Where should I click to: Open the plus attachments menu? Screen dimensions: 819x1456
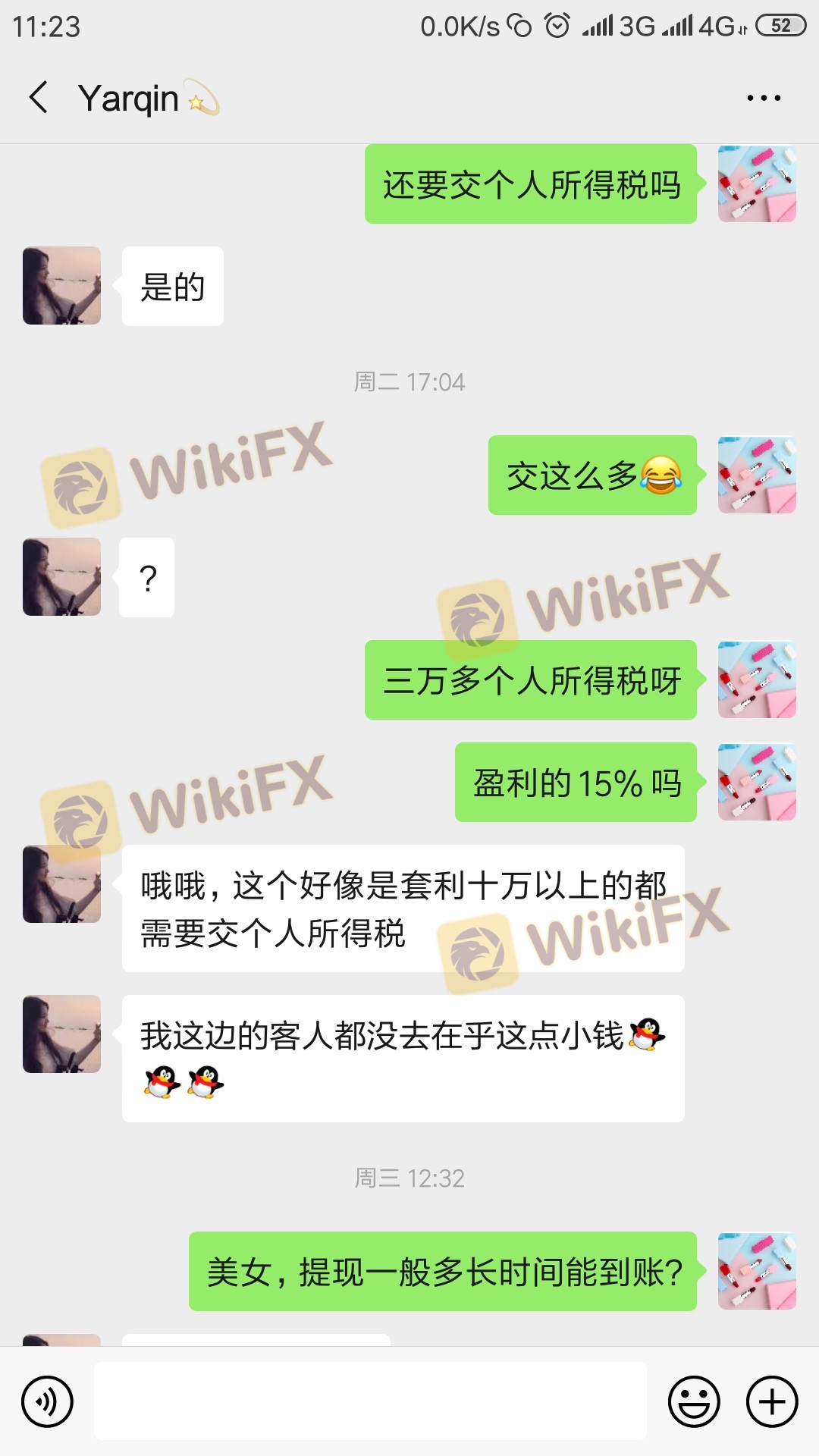point(772,1401)
